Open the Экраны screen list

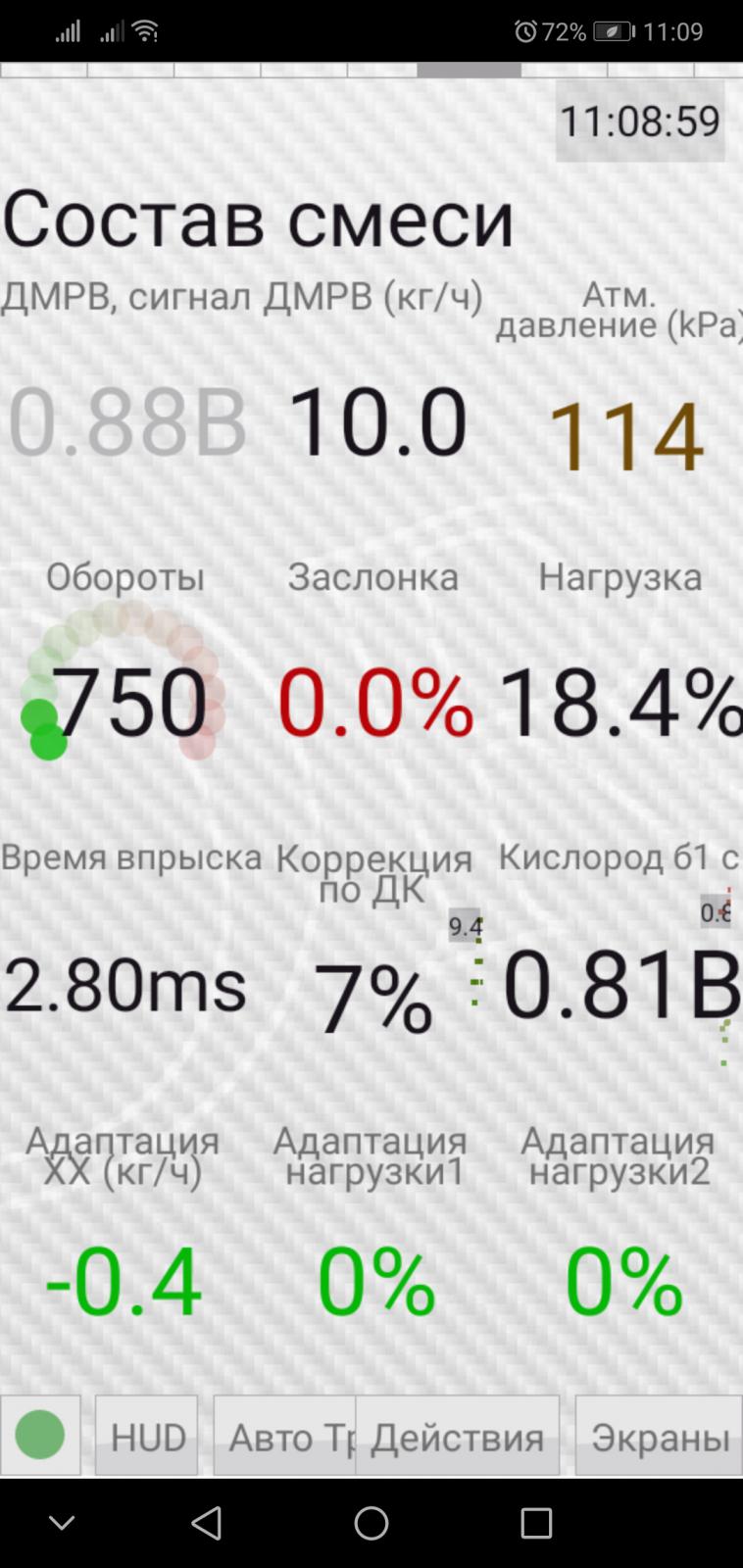tap(659, 1437)
